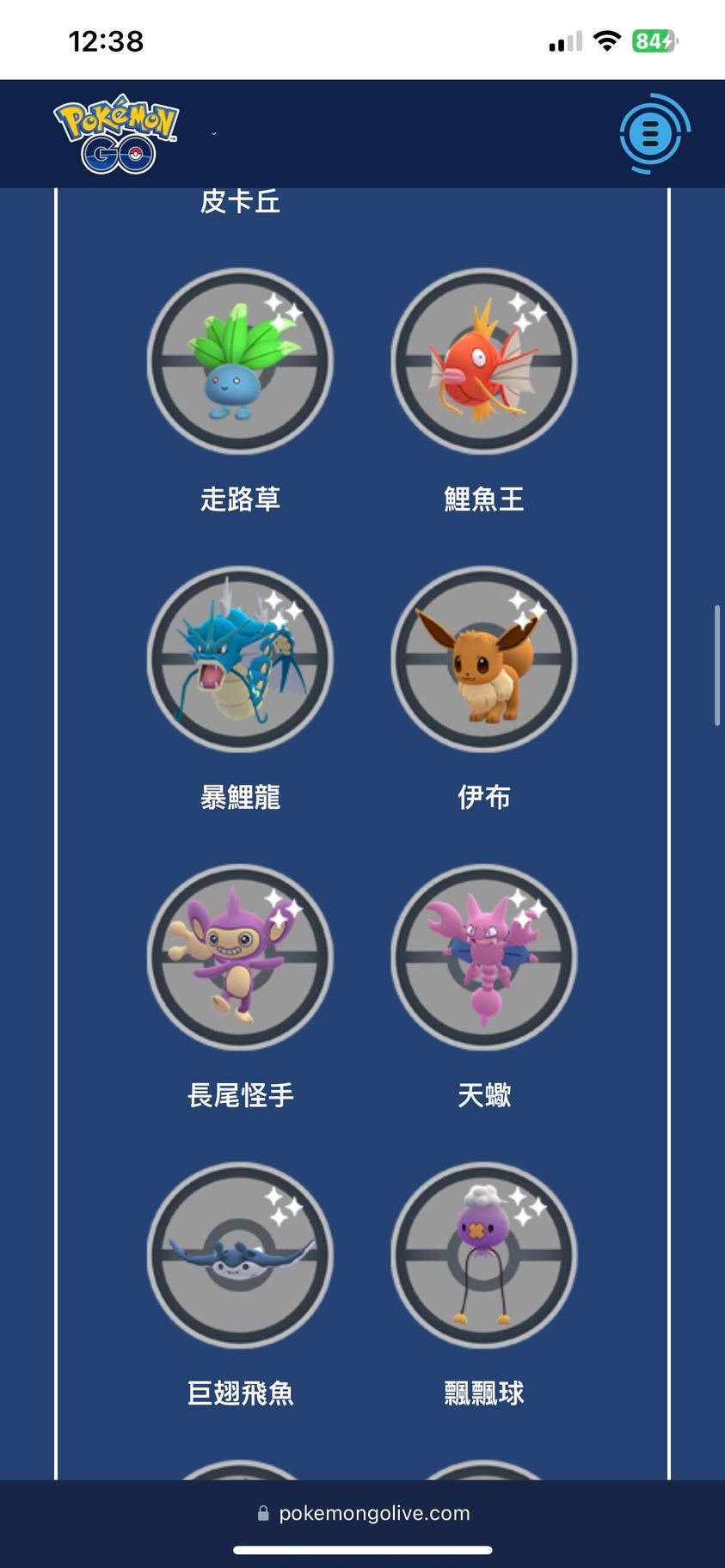
Task: Tap the pokemongolive.com address bar
Action: (363, 1513)
